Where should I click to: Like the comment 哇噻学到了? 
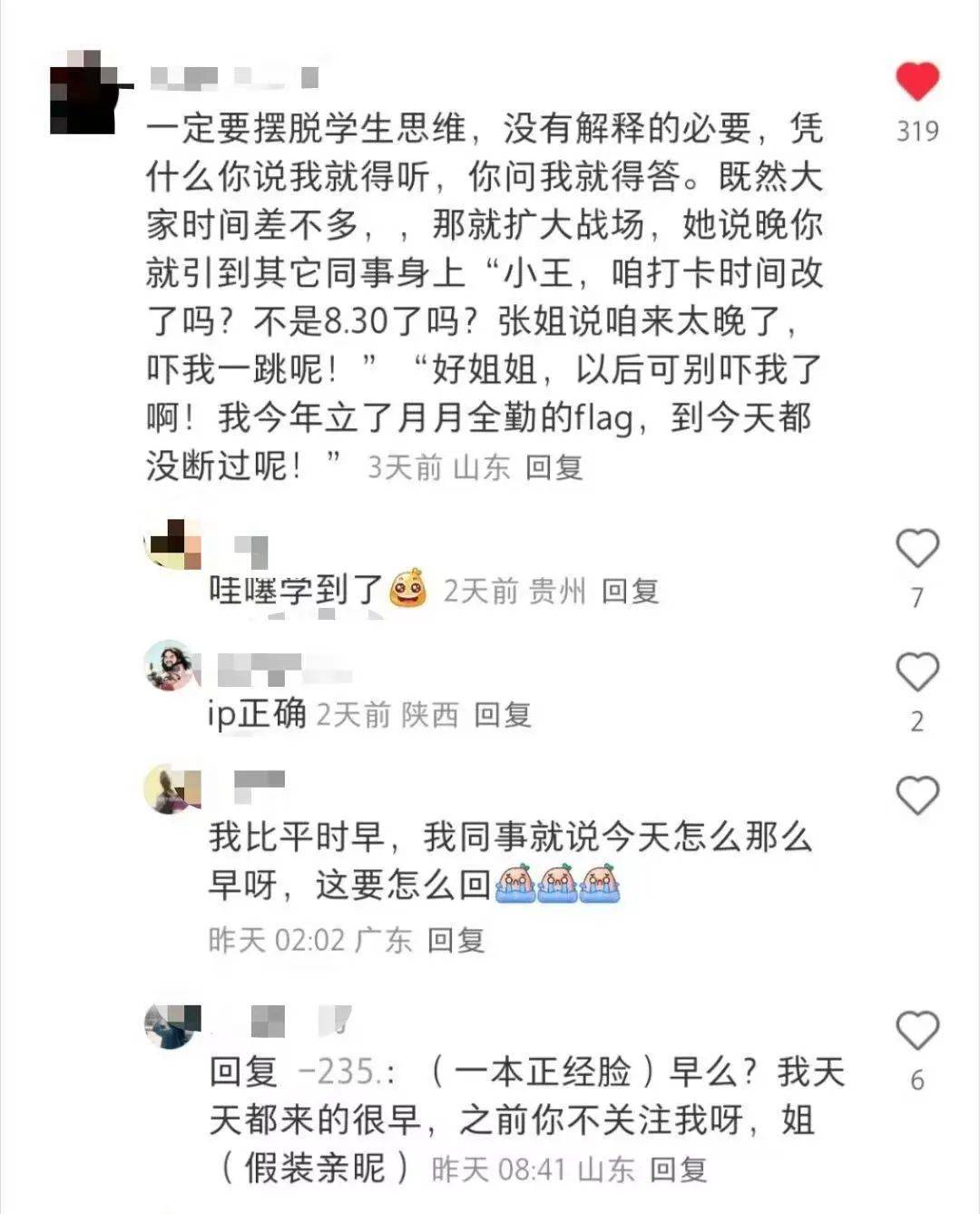[916, 548]
